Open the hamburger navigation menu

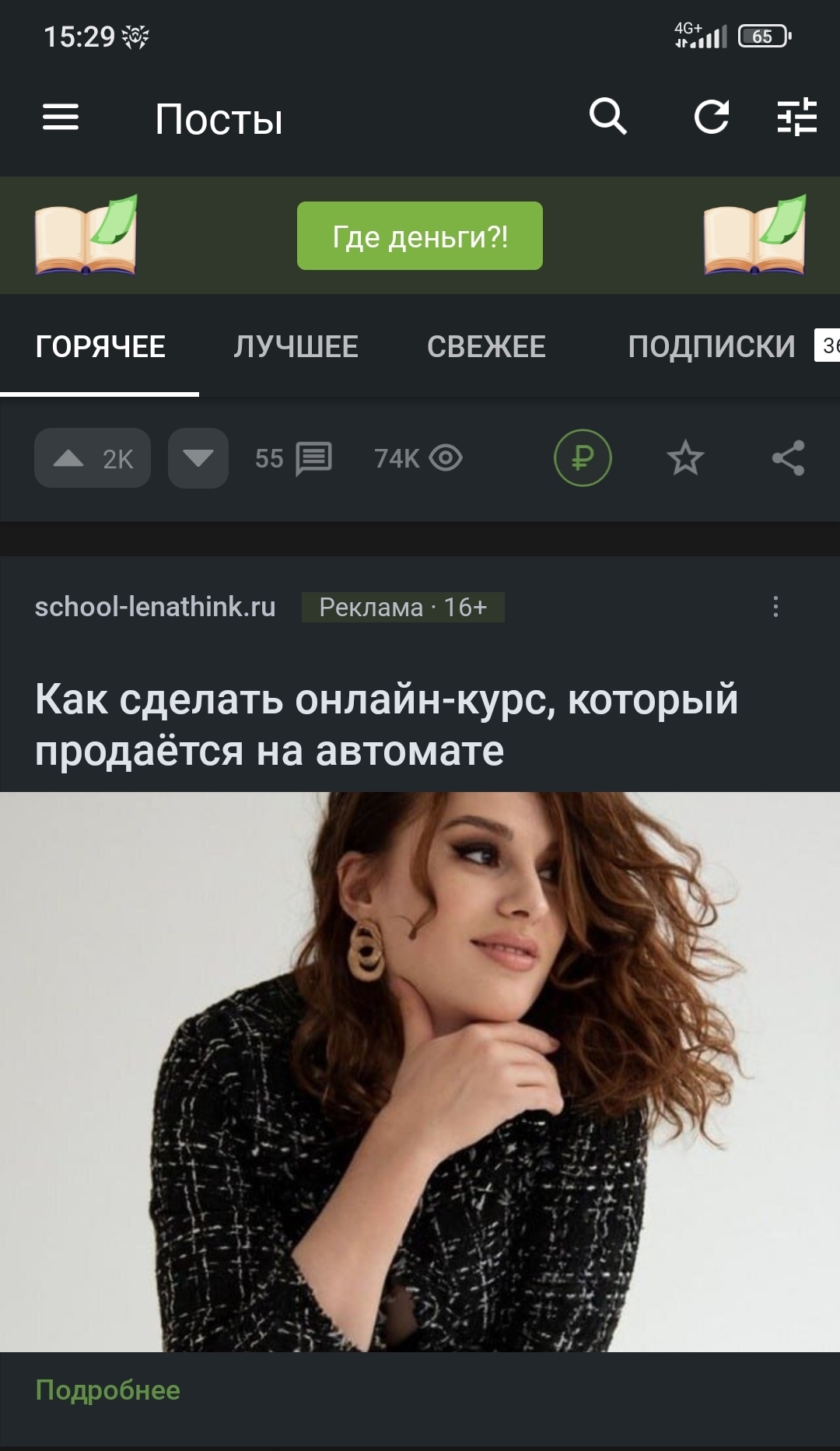pyautogui.click(x=61, y=118)
